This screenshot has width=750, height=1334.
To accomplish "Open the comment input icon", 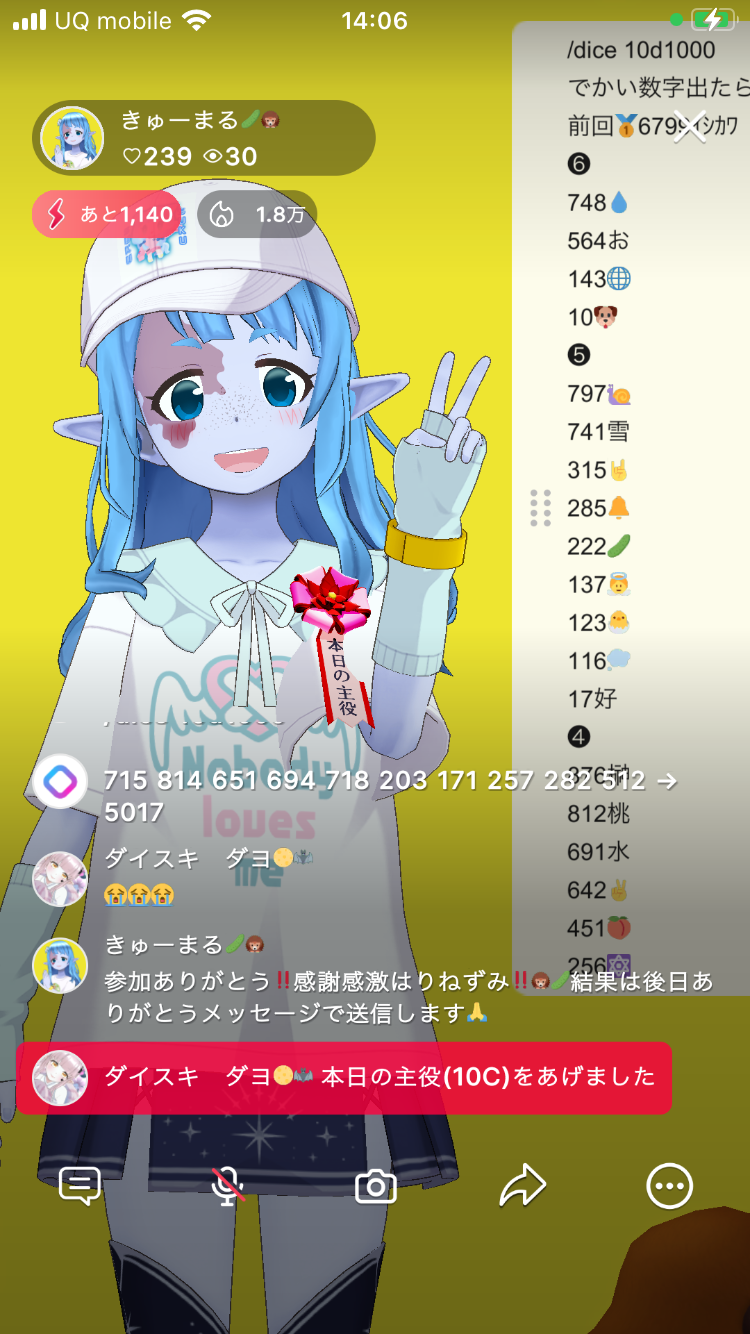I will point(80,1186).
